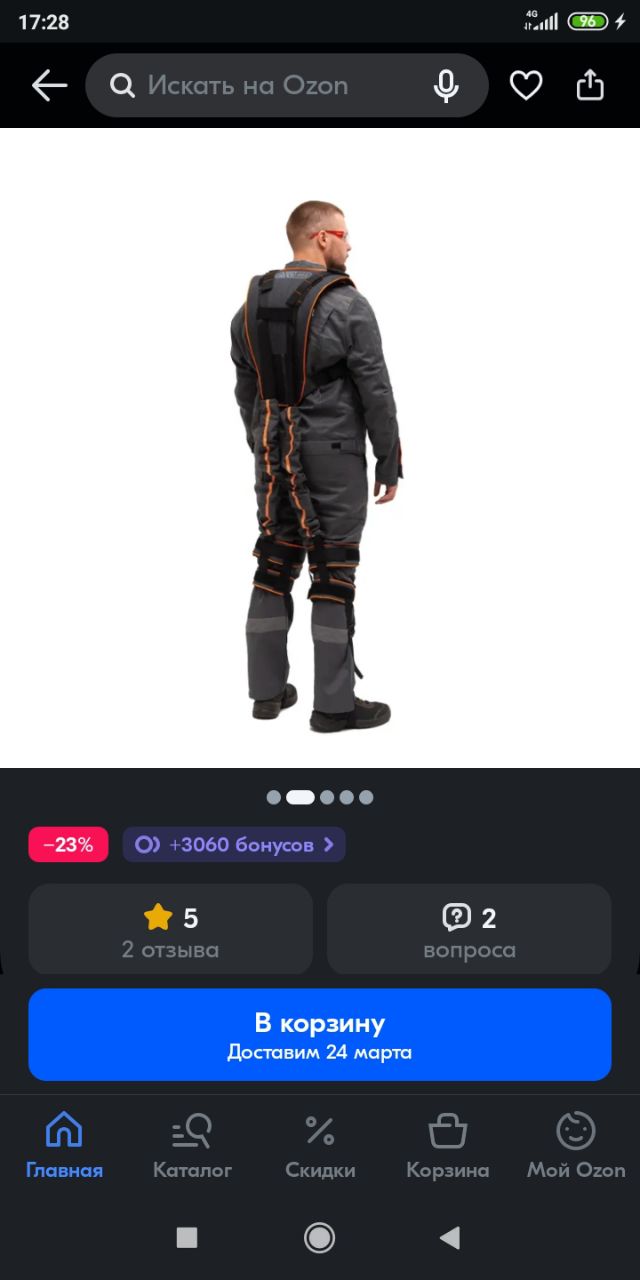Tap the system home button
This screenshot has height=1280, width=640.
[x=320, y=1238]
